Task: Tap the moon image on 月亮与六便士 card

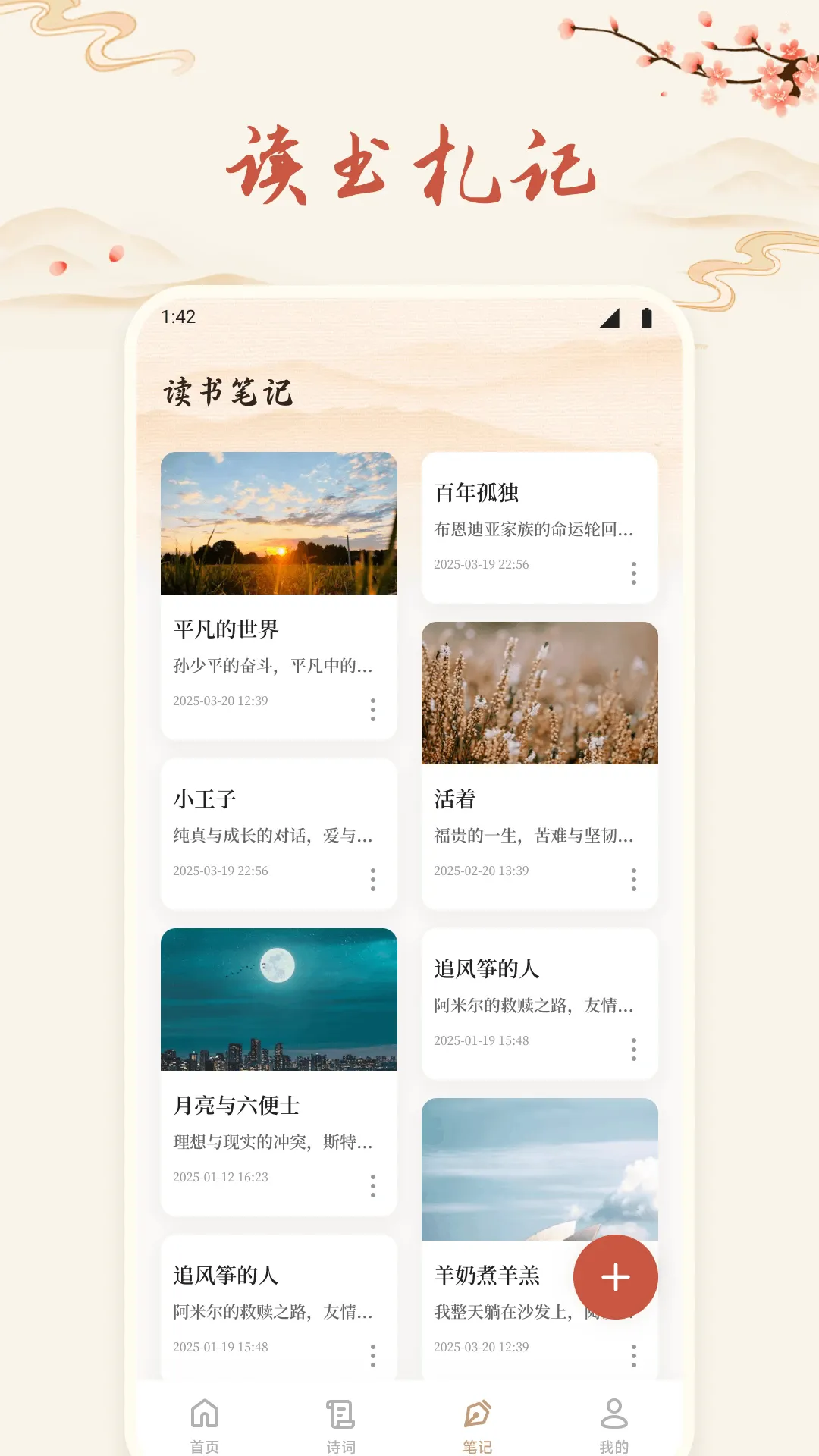Action: pyautogui.click(x=278, y=1001)
